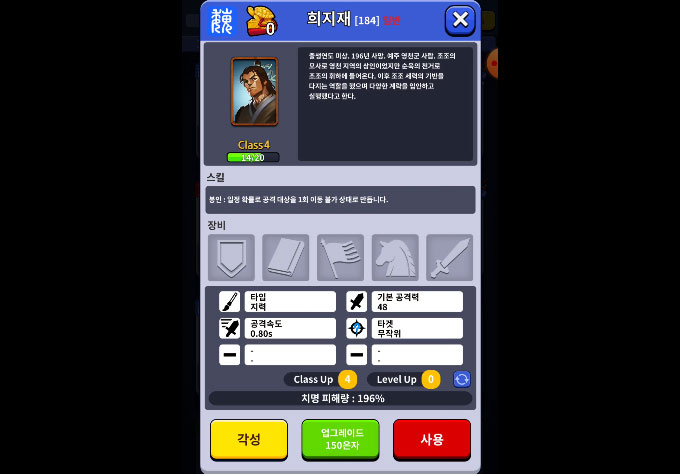Tap the 희지재 character portrait card
This screenshot has height=474, width=680.
(254, 91)
